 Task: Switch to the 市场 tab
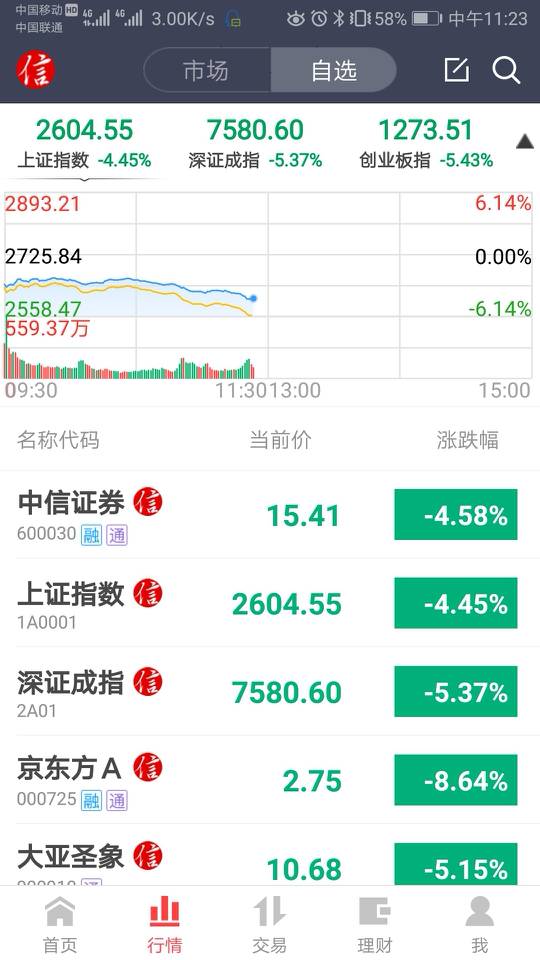click(x=207, y=70)
